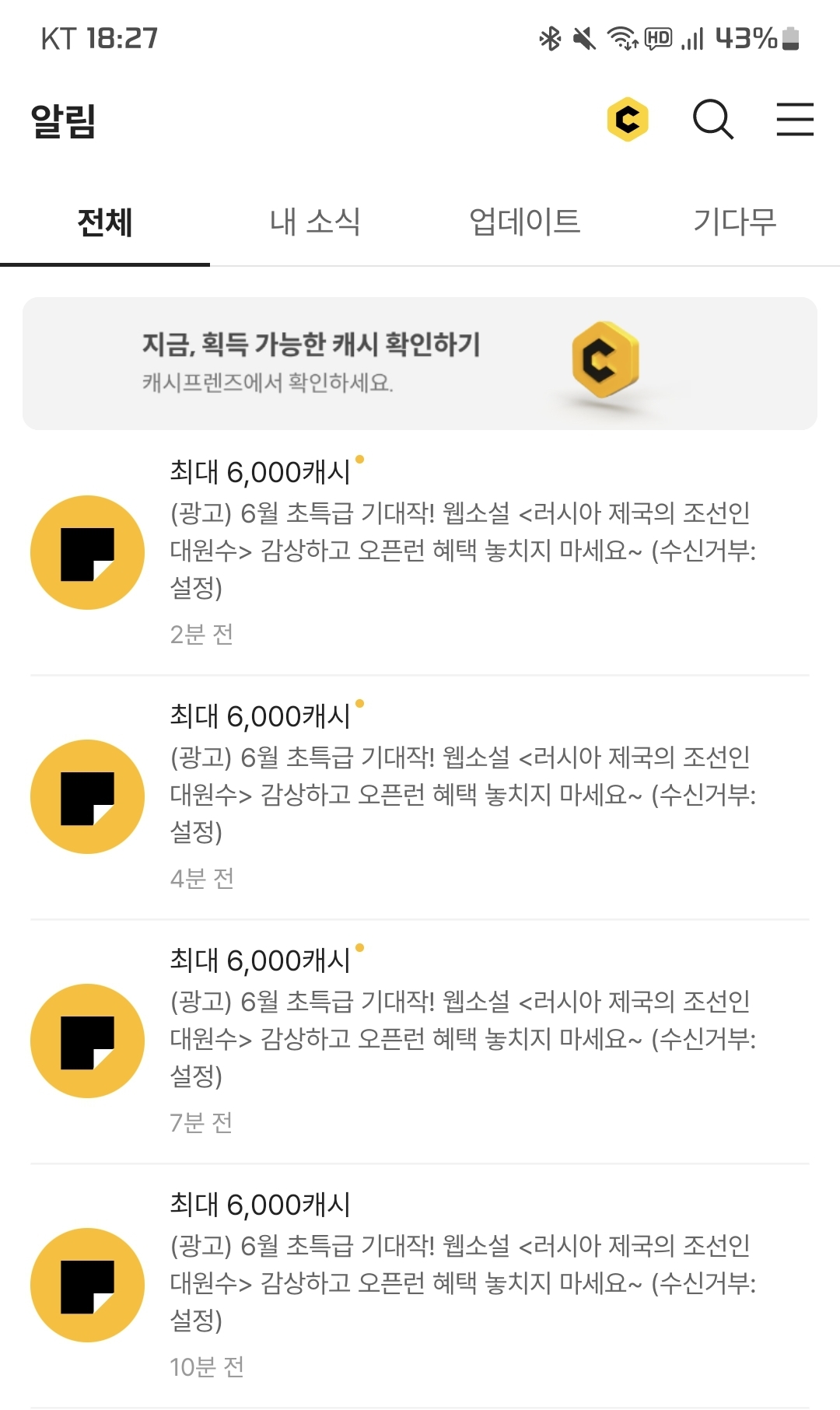The height and width of the screenshot is (1410, 840).
Task: Open the 획득 가능한 캐시 확인하기 banner
Action: 420,363
